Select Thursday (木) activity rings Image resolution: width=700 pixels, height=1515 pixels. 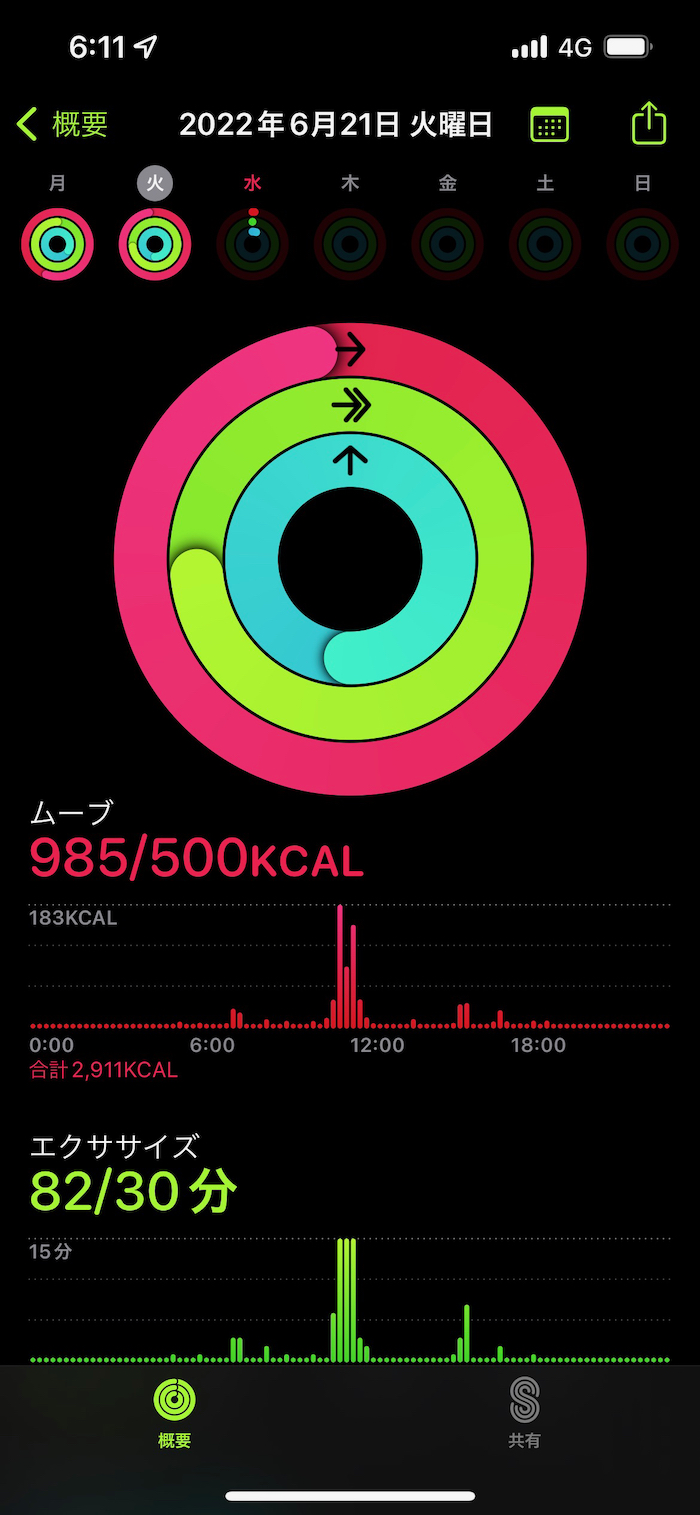point(350,243)
